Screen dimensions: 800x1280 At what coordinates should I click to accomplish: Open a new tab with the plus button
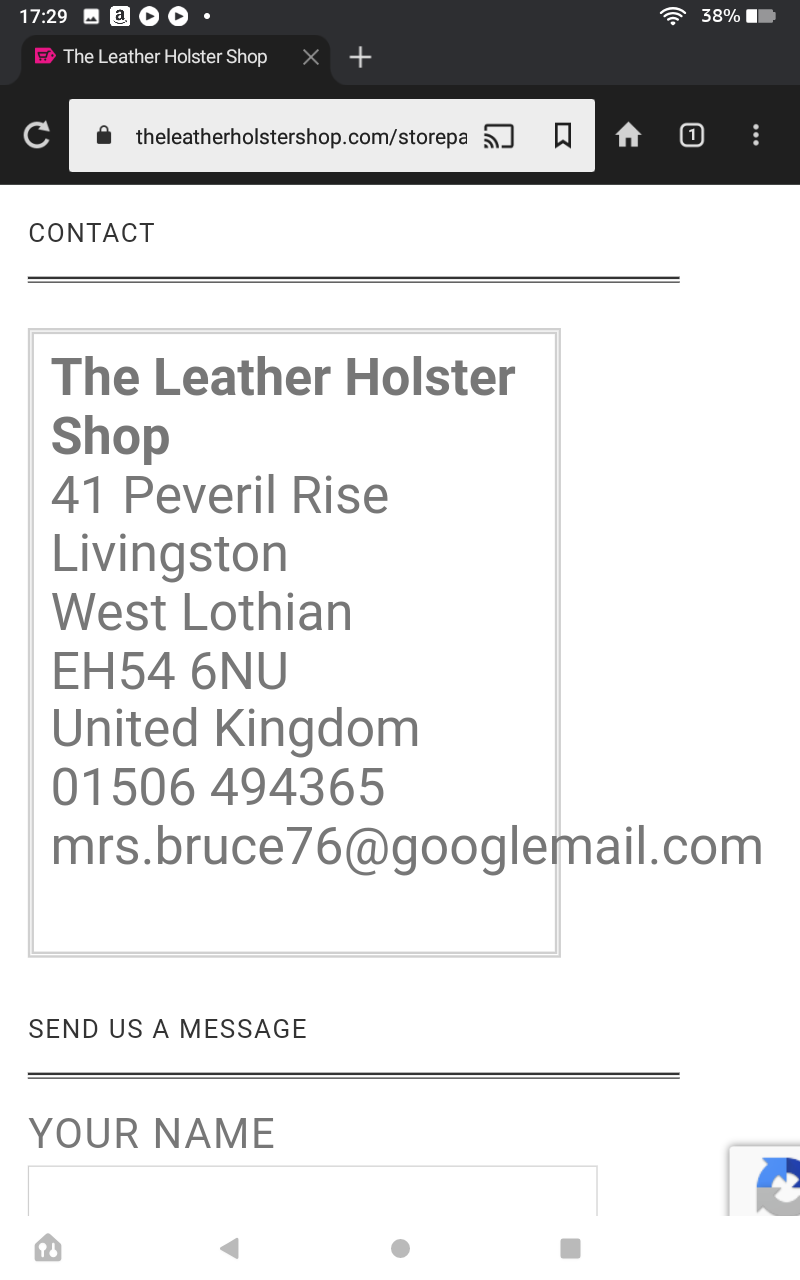[x=360, y=57]
